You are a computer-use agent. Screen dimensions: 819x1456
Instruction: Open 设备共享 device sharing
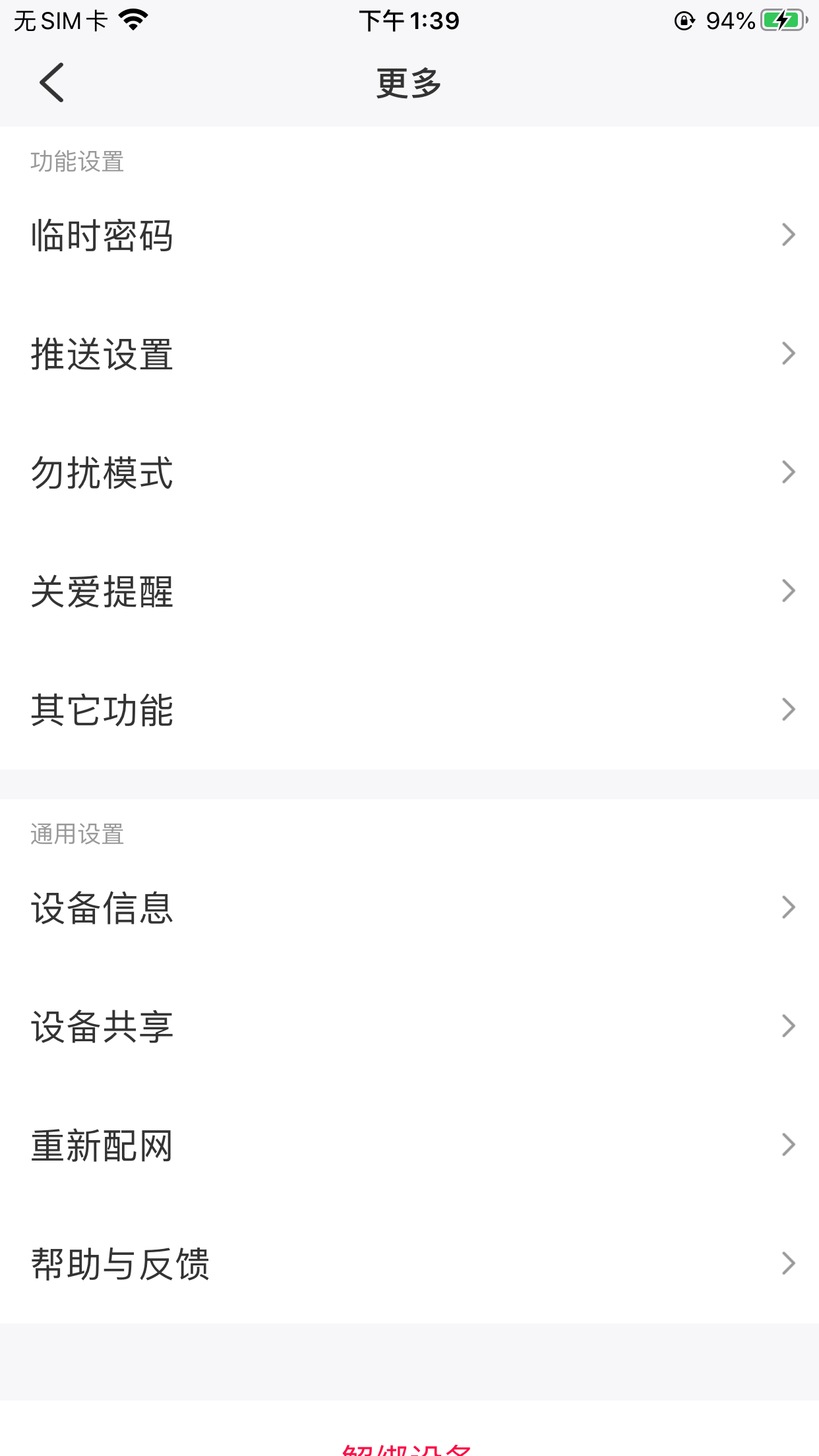point(409,1027)
